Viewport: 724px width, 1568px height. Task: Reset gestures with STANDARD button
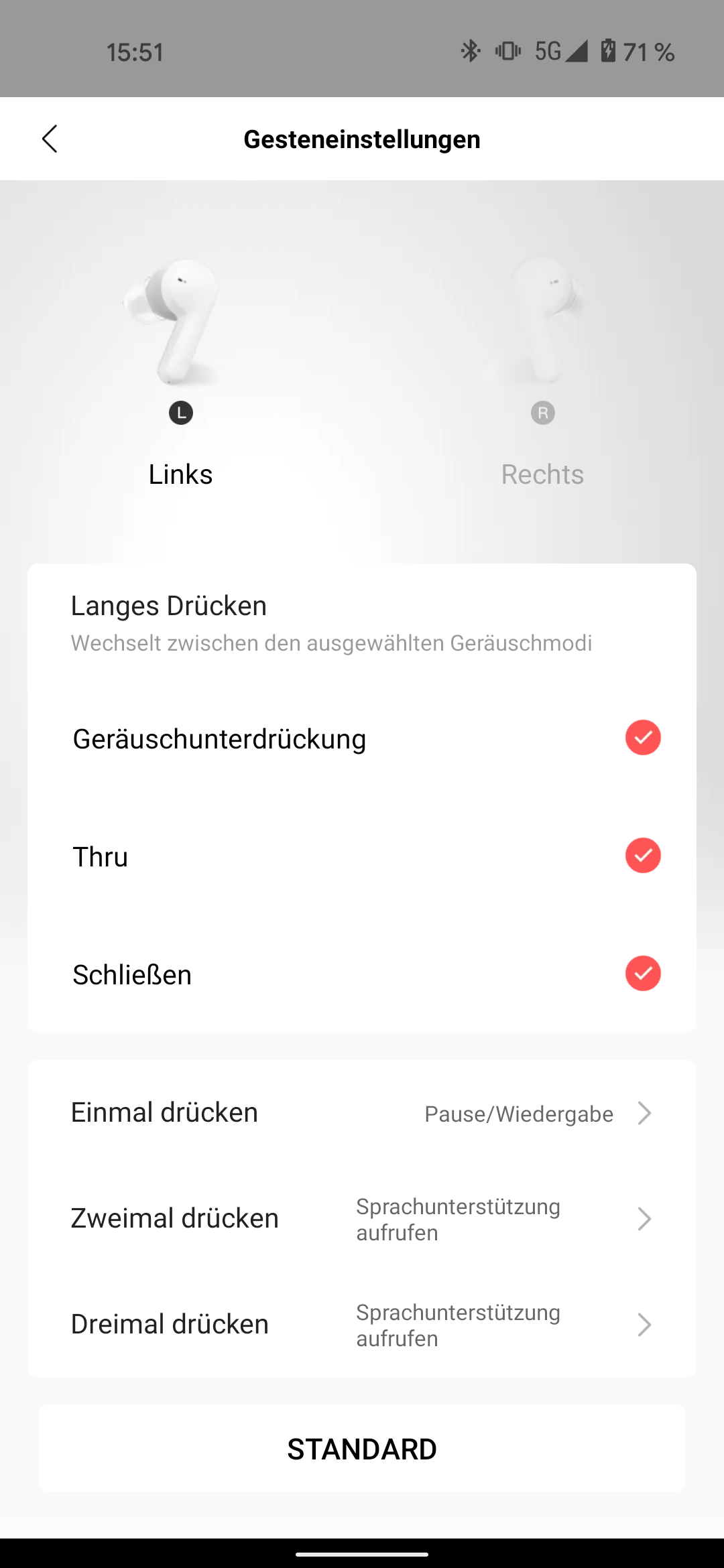click(362, 1449)
